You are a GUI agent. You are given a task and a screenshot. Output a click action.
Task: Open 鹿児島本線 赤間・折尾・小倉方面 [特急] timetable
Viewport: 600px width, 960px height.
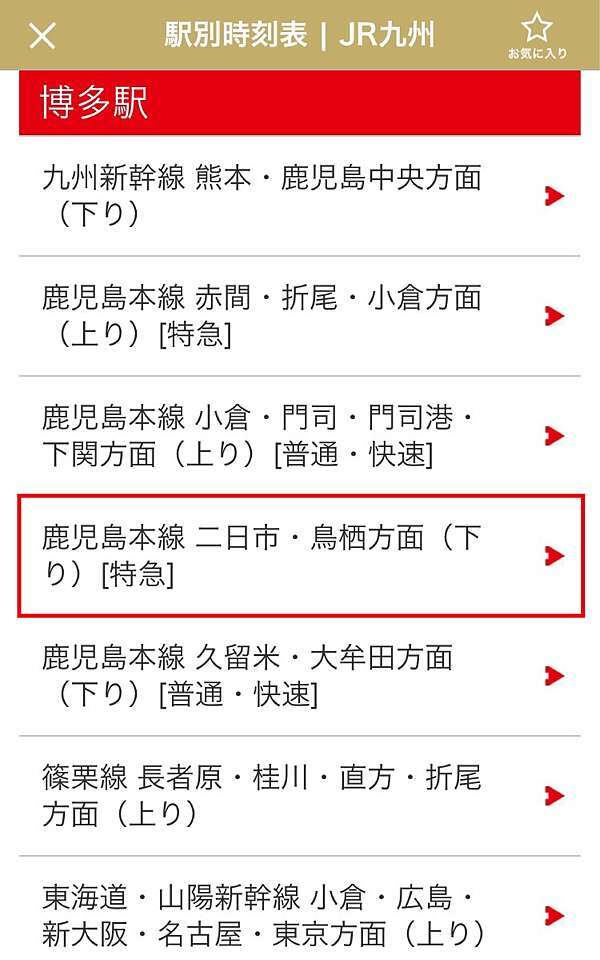[300, 316]
